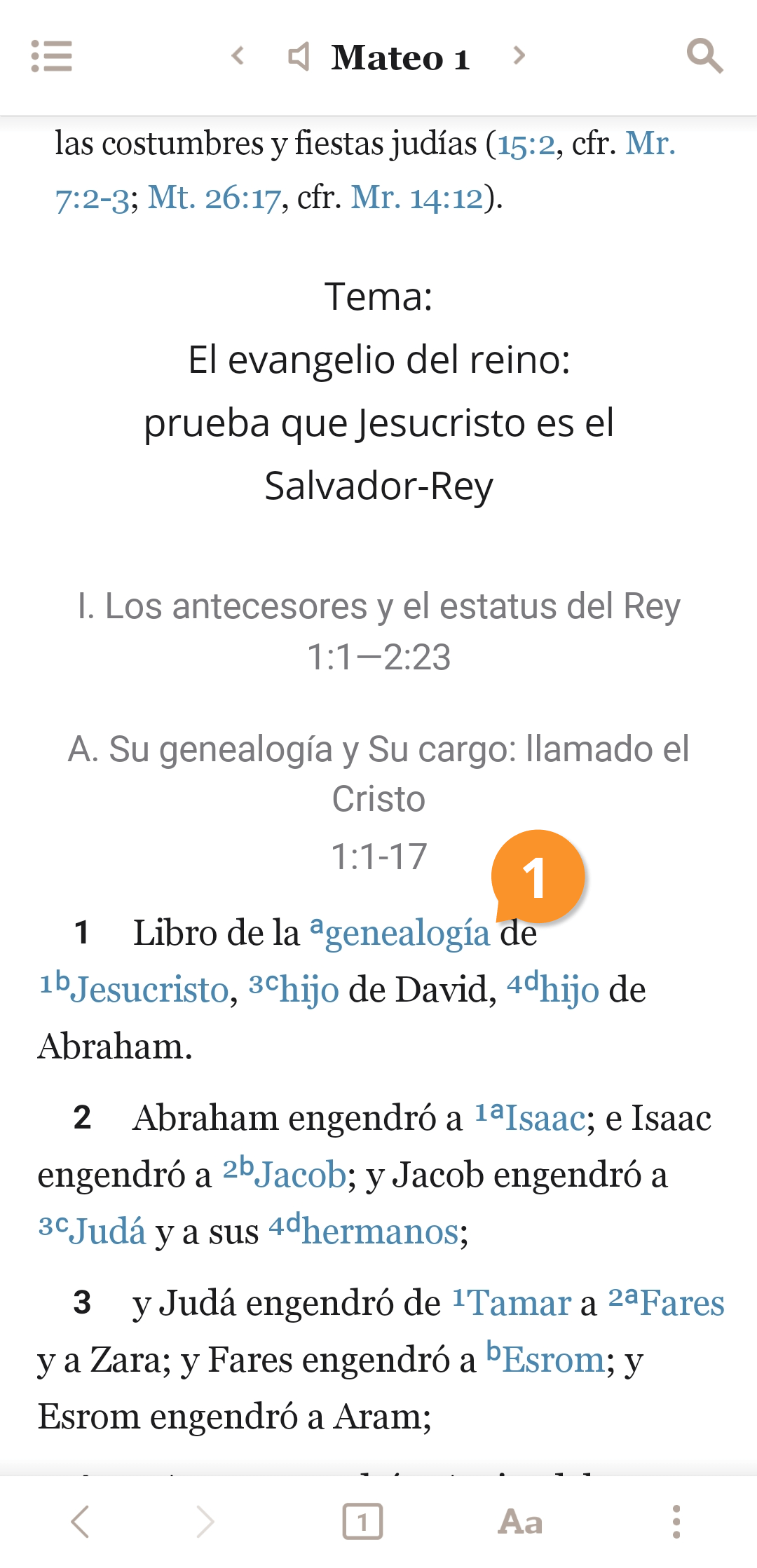Play audio for Mateo 1
This screenshot has height=1568, width=757.
[x=299, y=56]
